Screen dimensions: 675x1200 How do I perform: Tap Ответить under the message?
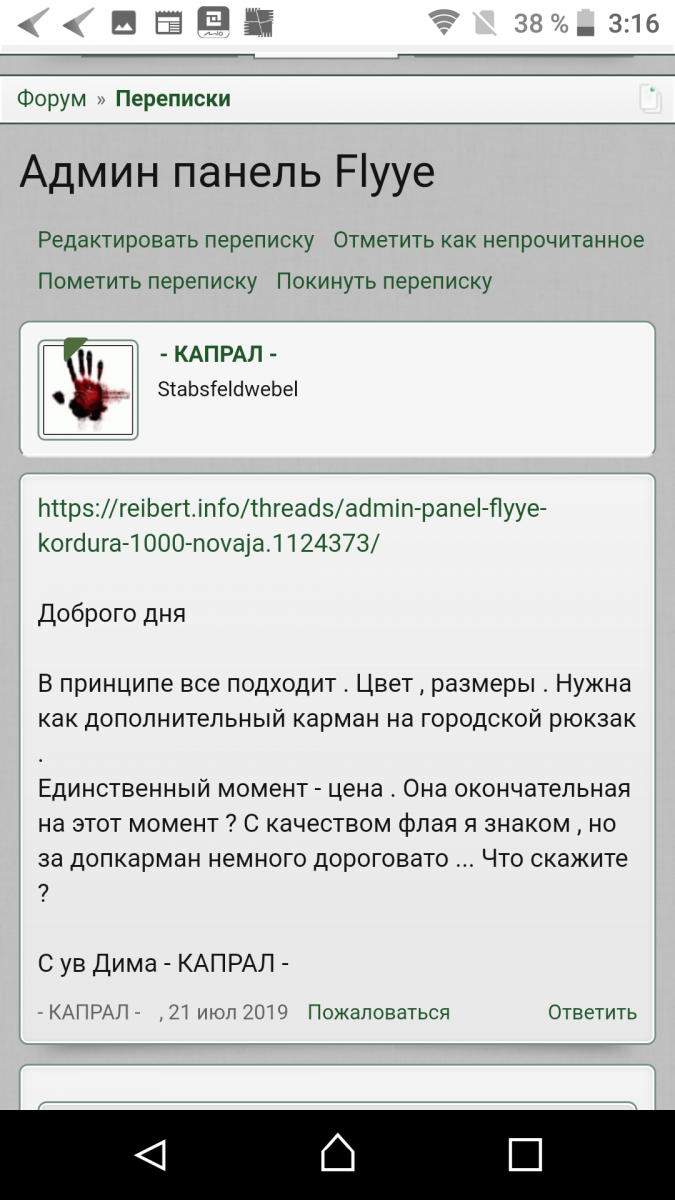click(592, 1012)
